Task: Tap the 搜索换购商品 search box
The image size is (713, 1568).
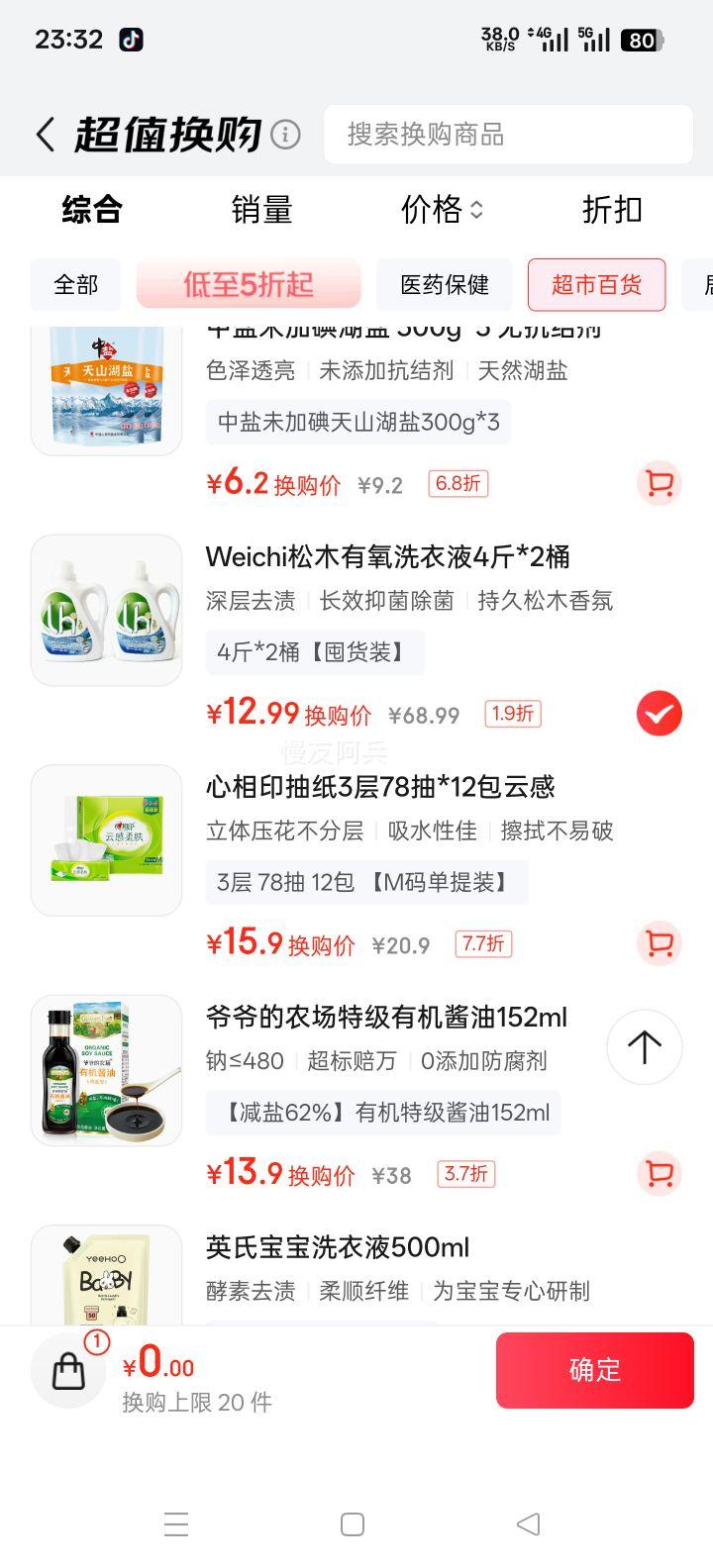Action: (x=508, y=134)
